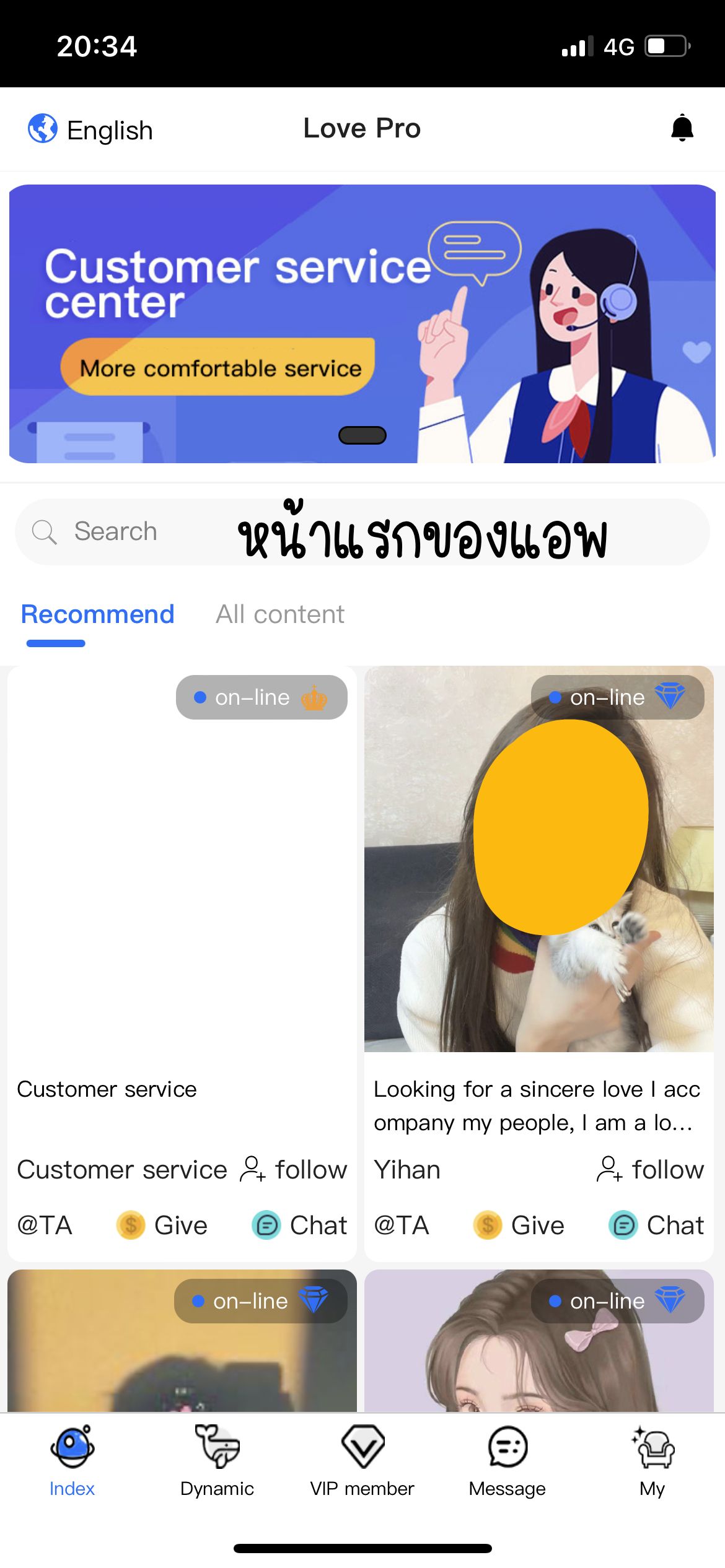The height and width of the screenshot is (1568, 725).
Task: Change language from English
Action: pos(90,129)
